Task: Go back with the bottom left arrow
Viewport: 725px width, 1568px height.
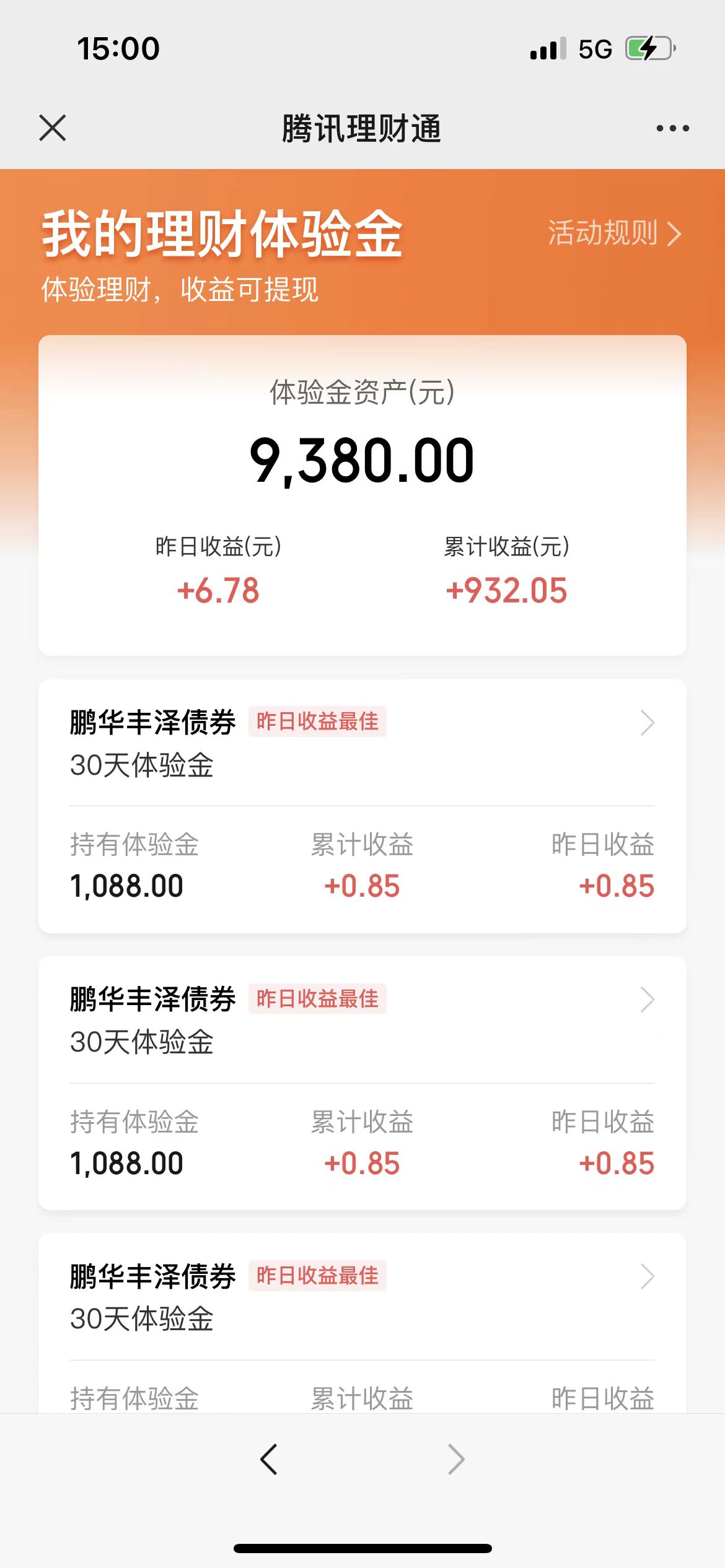Action: 269,1460
